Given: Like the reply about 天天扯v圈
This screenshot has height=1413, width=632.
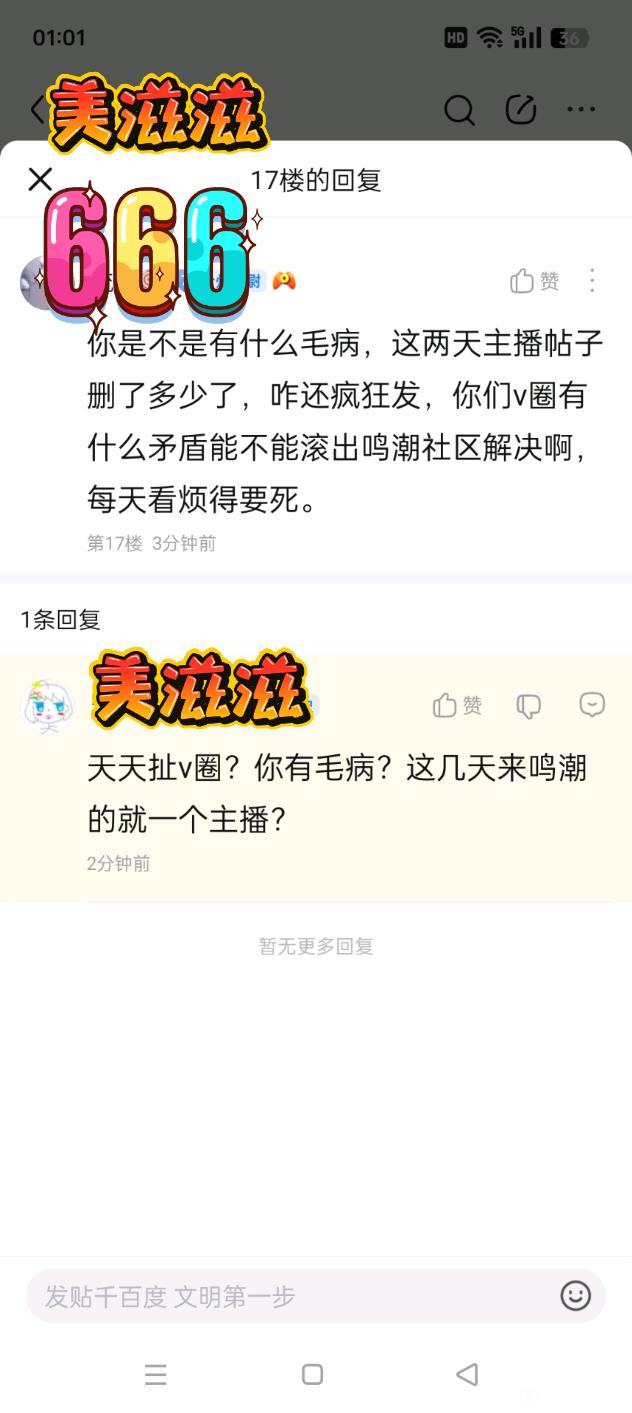Looking at the screenshot, I should pos(458,706).
